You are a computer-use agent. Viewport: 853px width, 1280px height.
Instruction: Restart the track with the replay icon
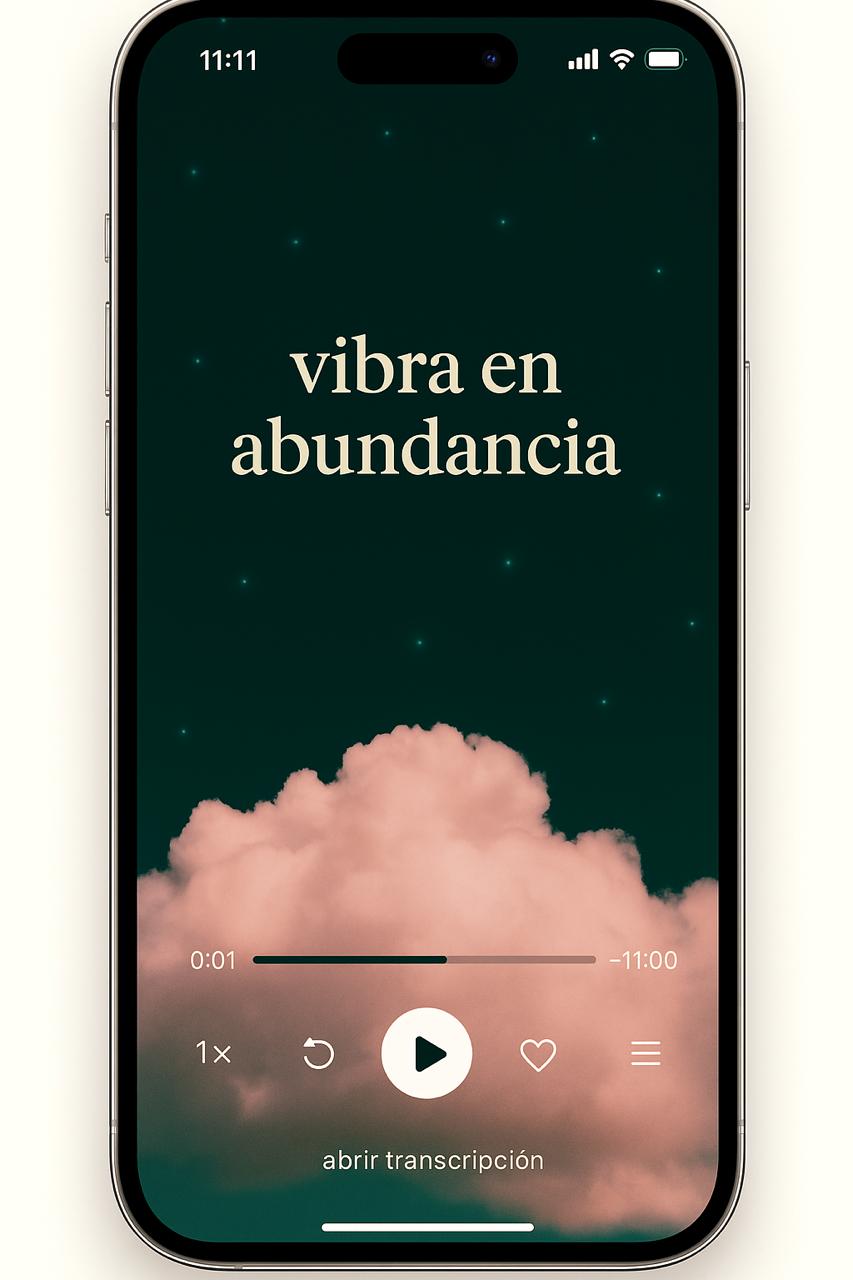click(318, 1053)
